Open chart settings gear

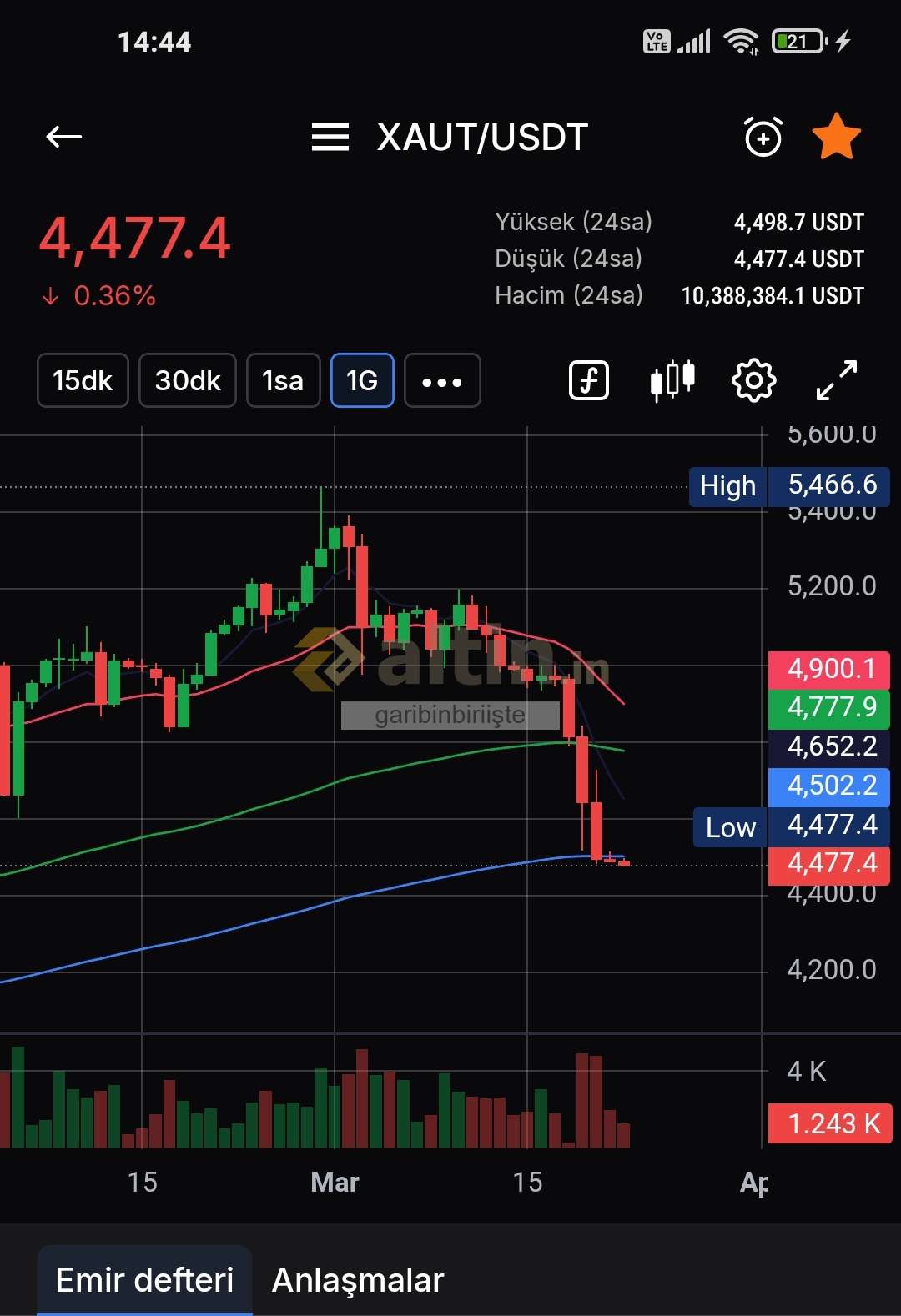[753, 381]
